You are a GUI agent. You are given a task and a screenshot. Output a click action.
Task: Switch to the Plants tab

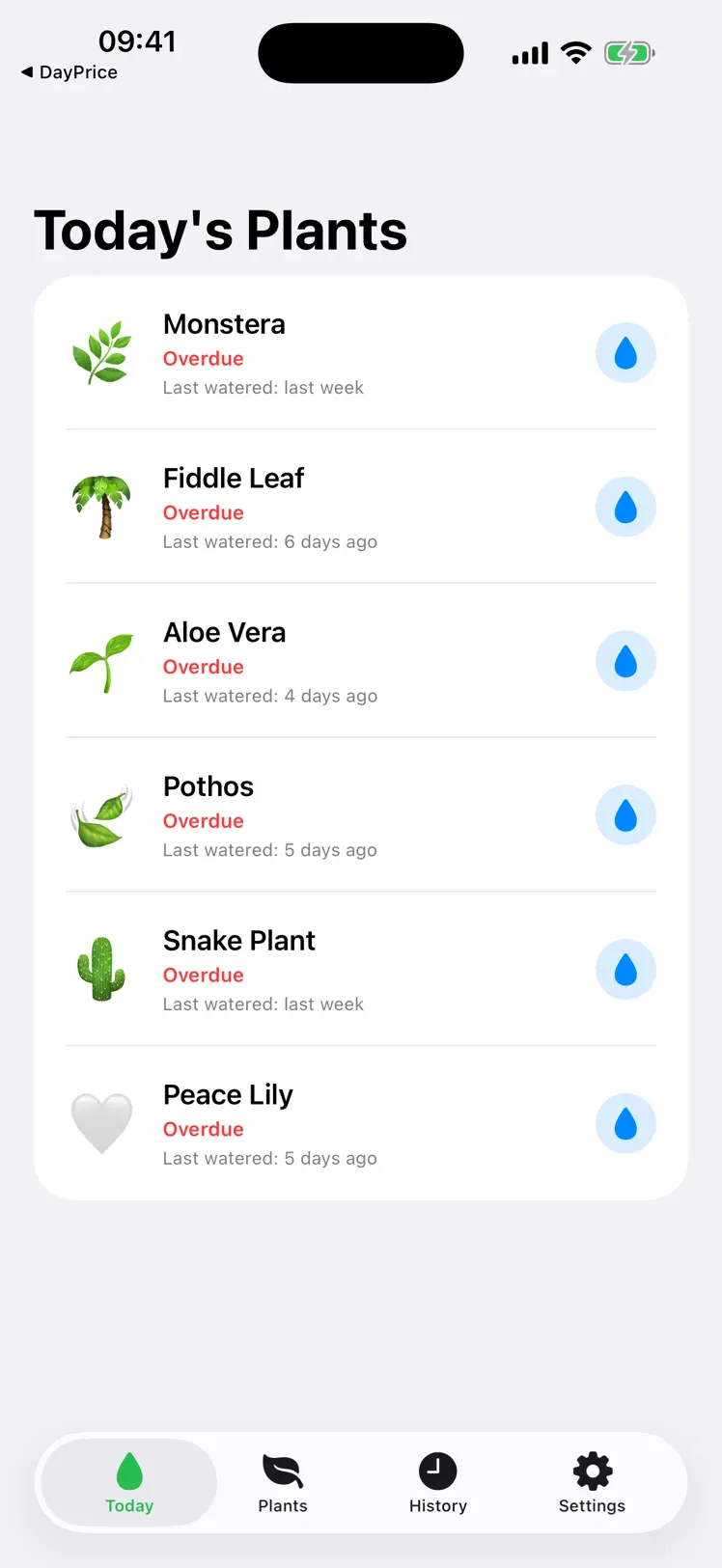pyautogui.click(x=282, y=1481)
